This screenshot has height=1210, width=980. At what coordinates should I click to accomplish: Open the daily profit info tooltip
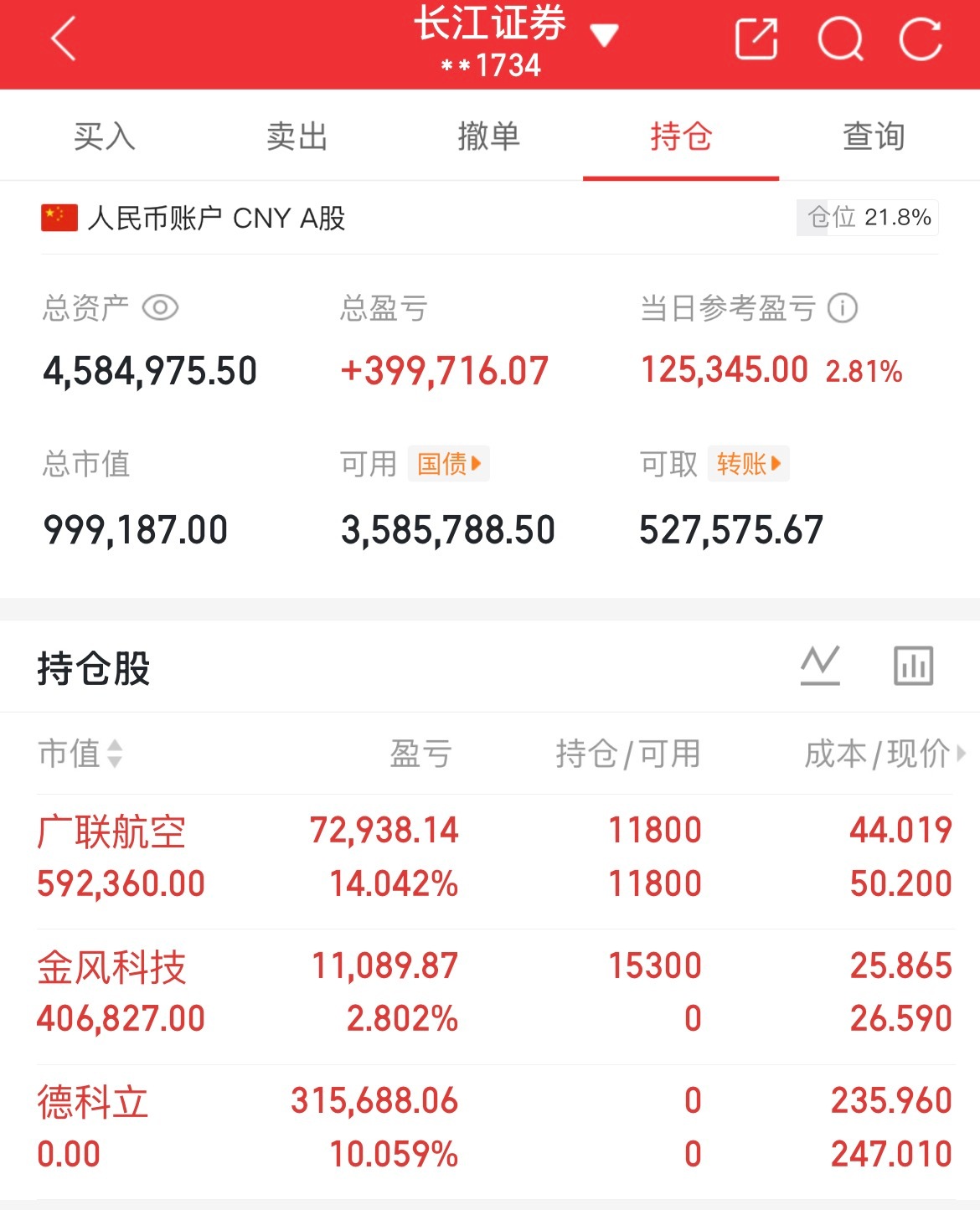pos(844,308)
